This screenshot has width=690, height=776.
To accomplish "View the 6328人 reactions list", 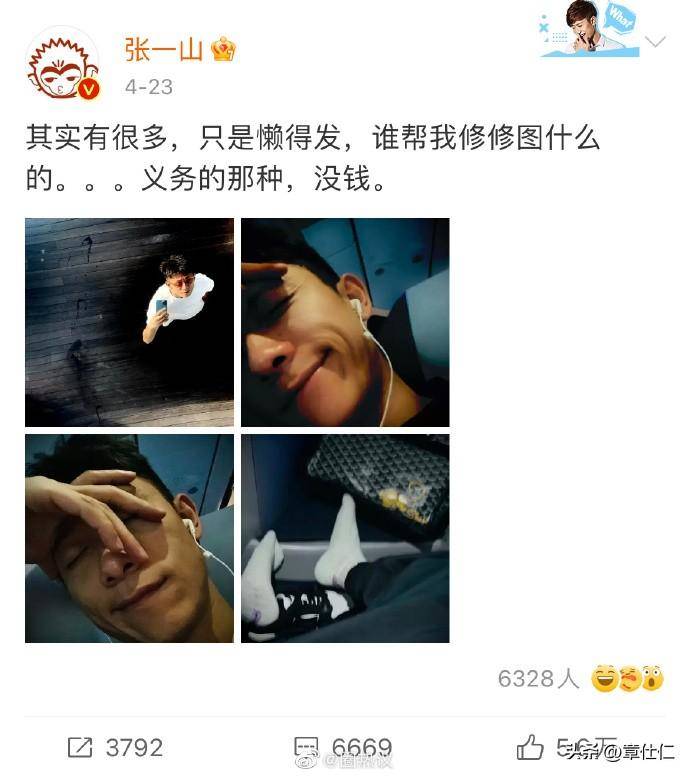I will coord(538,679).
